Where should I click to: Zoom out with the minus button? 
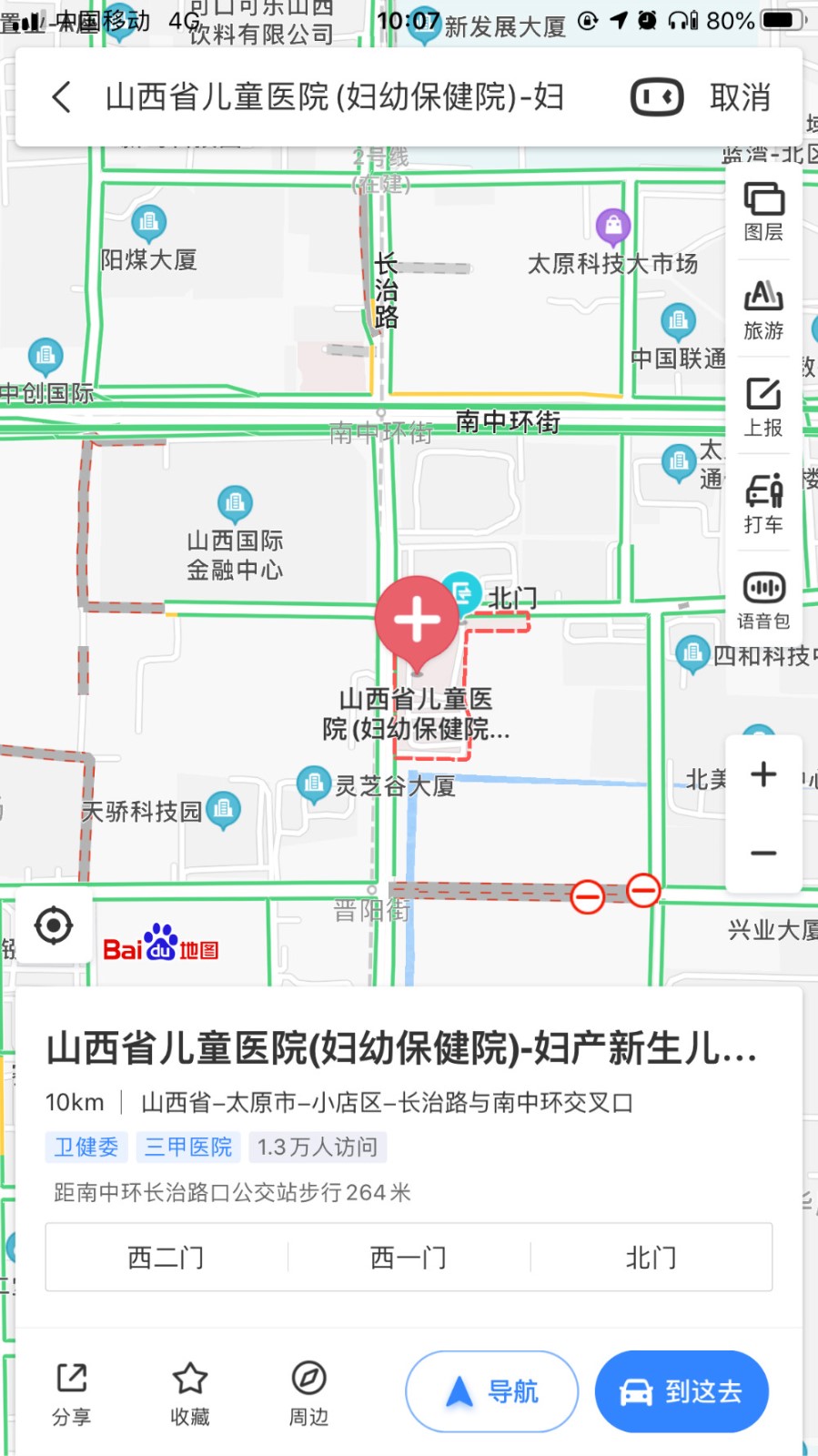[763, 853]
